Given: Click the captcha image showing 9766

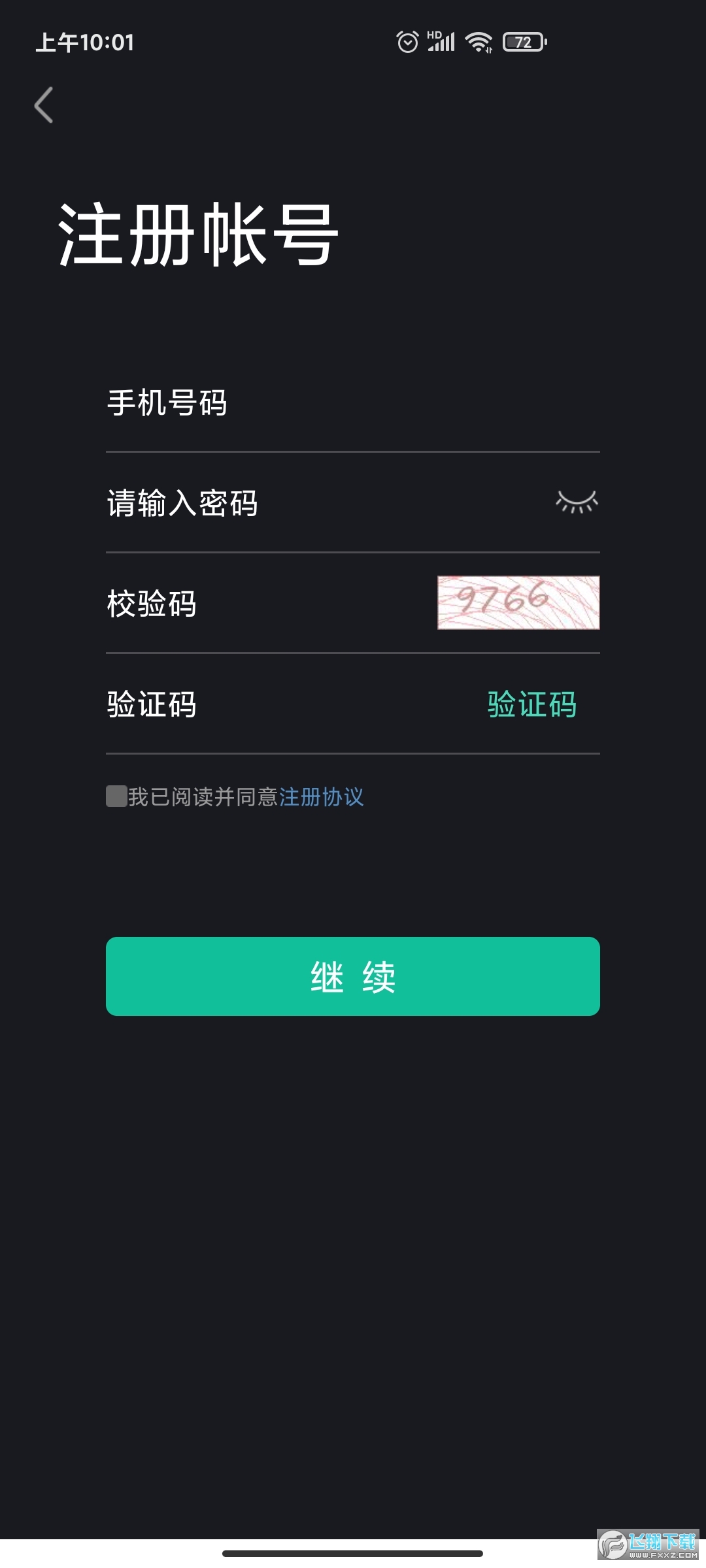Looking at the screenshot, I should 518,602.
